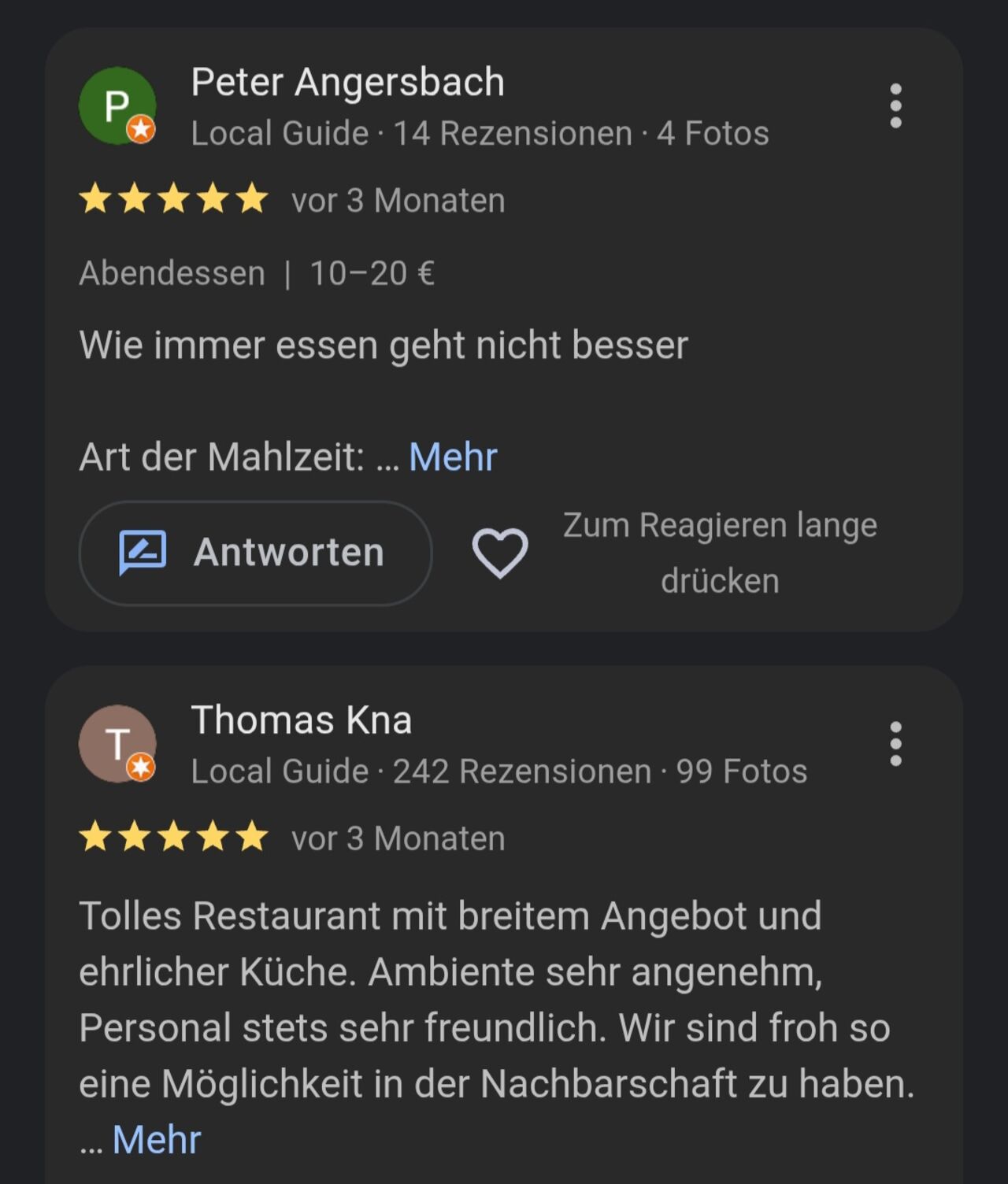1008x1184 pixels.
Task: Click the fifth star of Thomas's rating
Action: [254, 837]
